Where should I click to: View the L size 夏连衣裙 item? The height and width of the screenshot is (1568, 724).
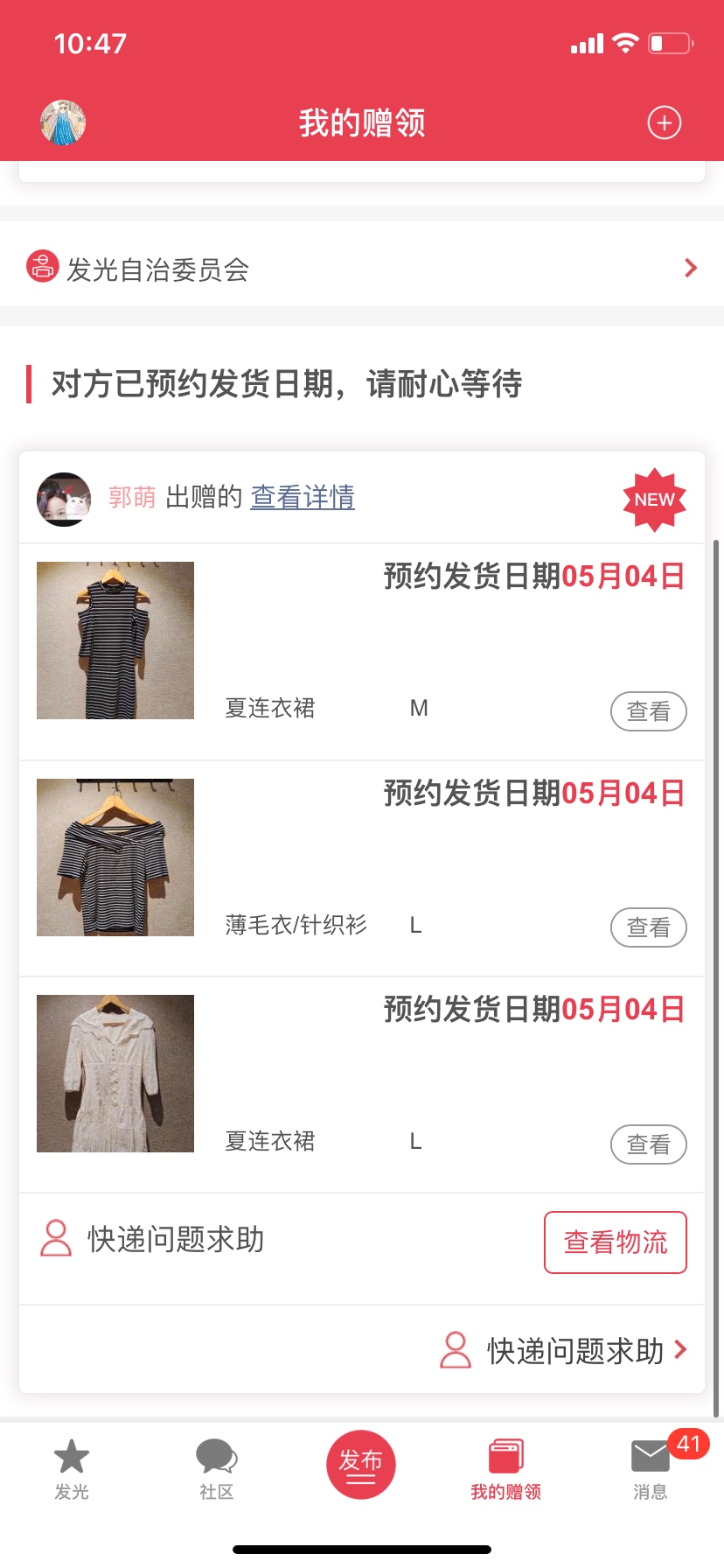tap(648, 1144)
